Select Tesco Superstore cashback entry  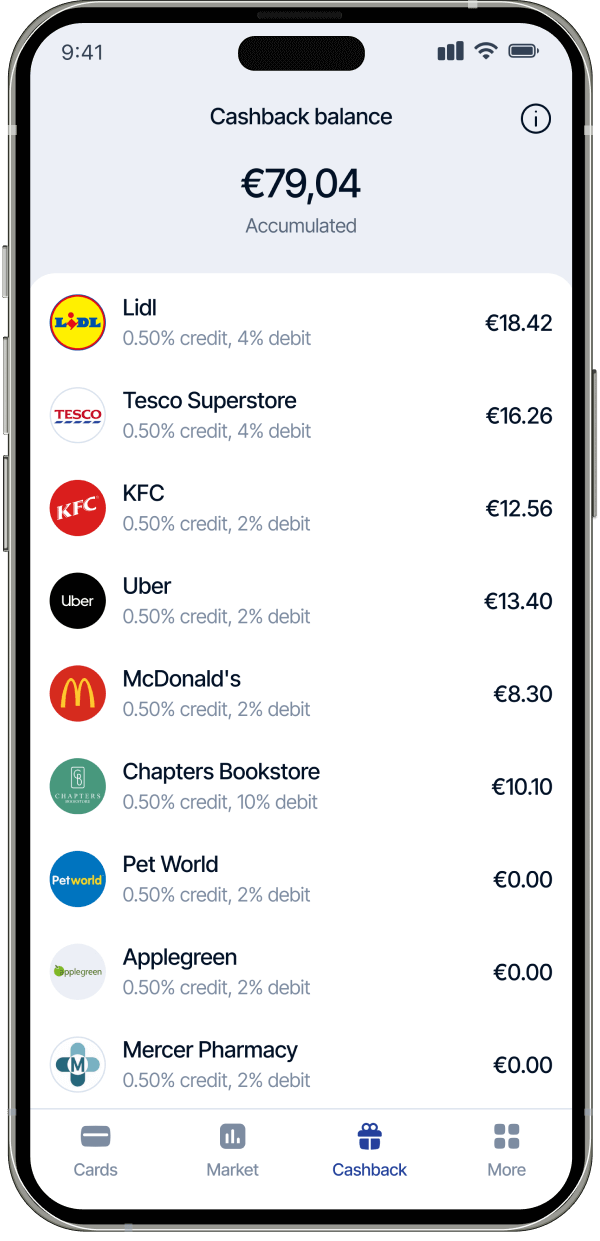300,415
